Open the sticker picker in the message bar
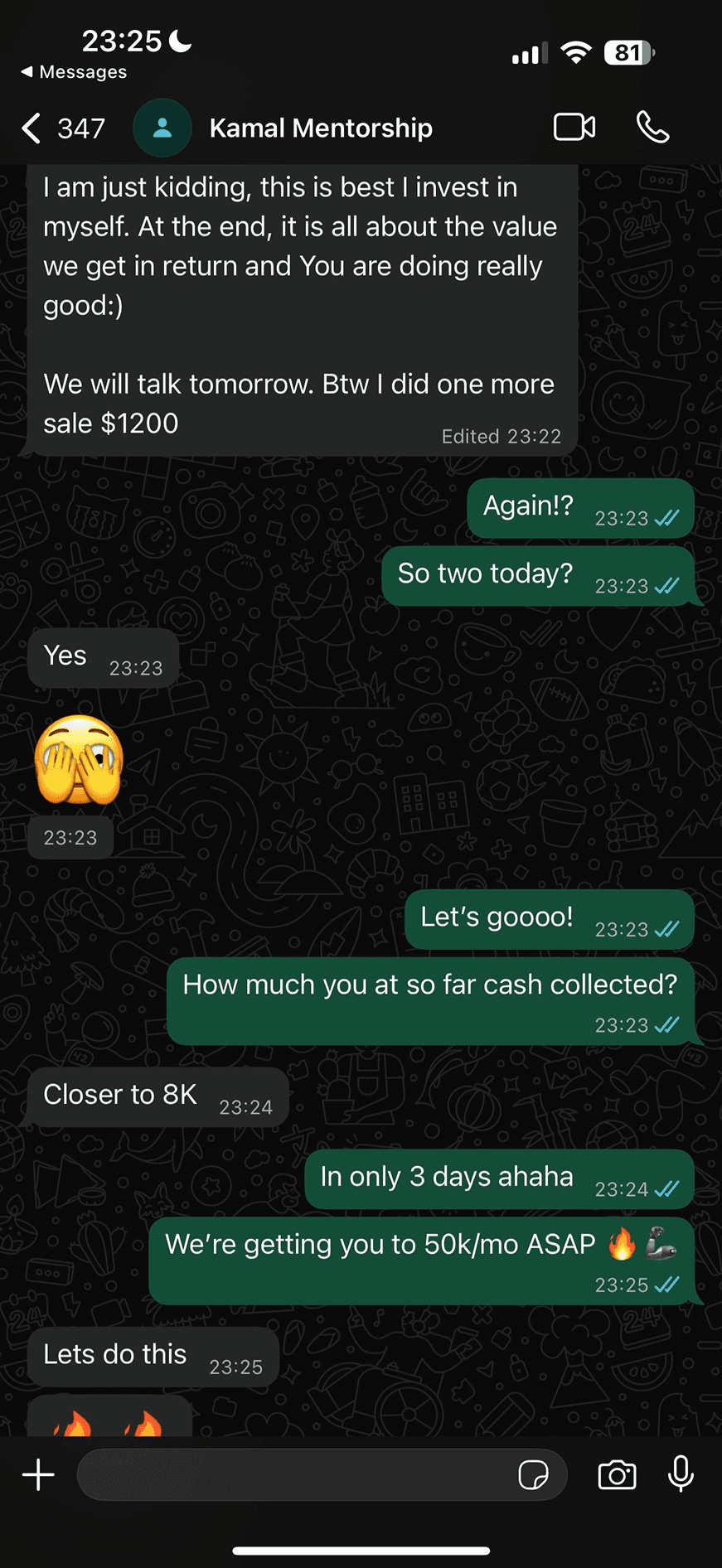 (535, 1474)
